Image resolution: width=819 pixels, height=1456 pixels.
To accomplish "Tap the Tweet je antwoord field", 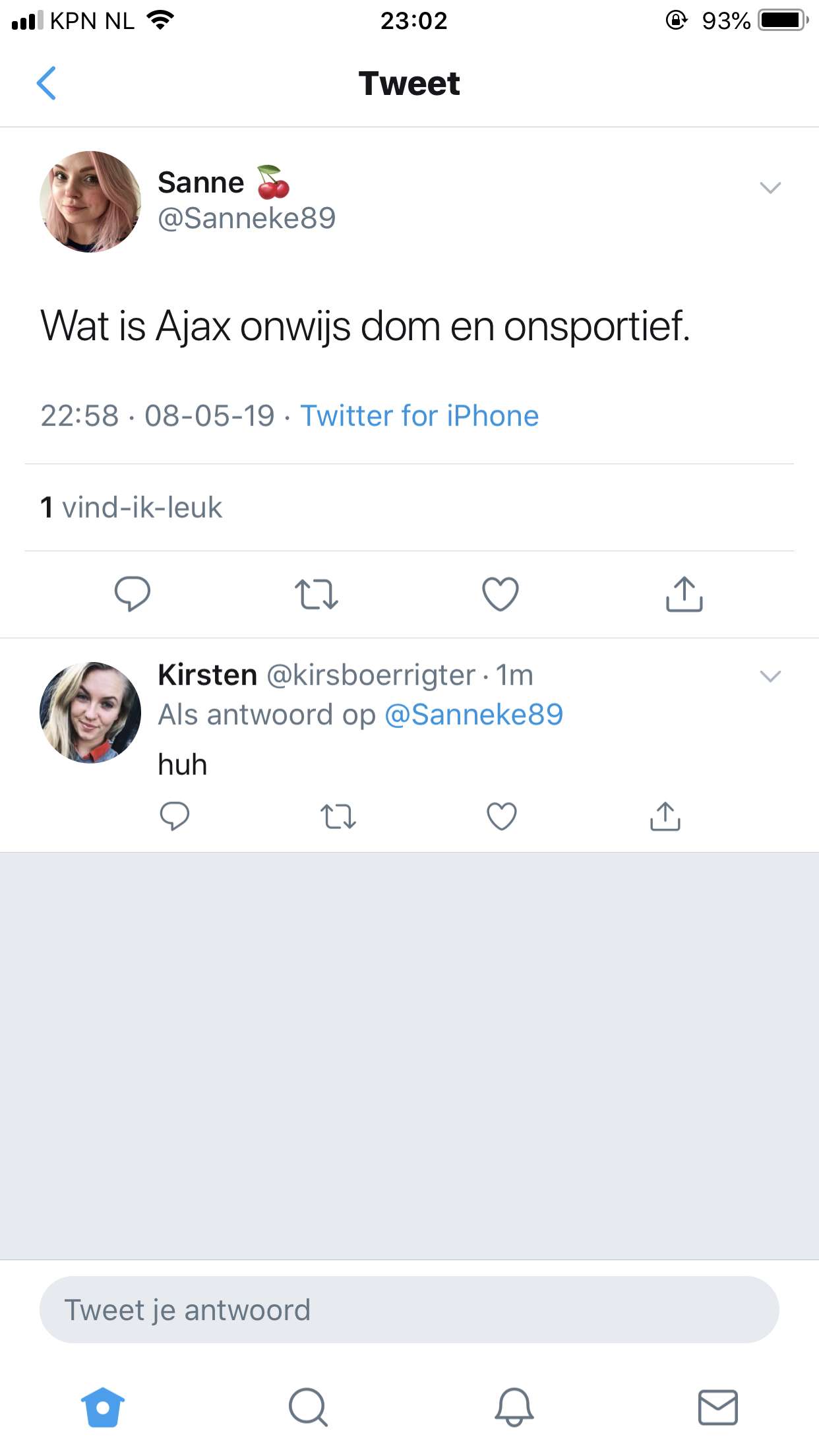I will [409, 1310].
